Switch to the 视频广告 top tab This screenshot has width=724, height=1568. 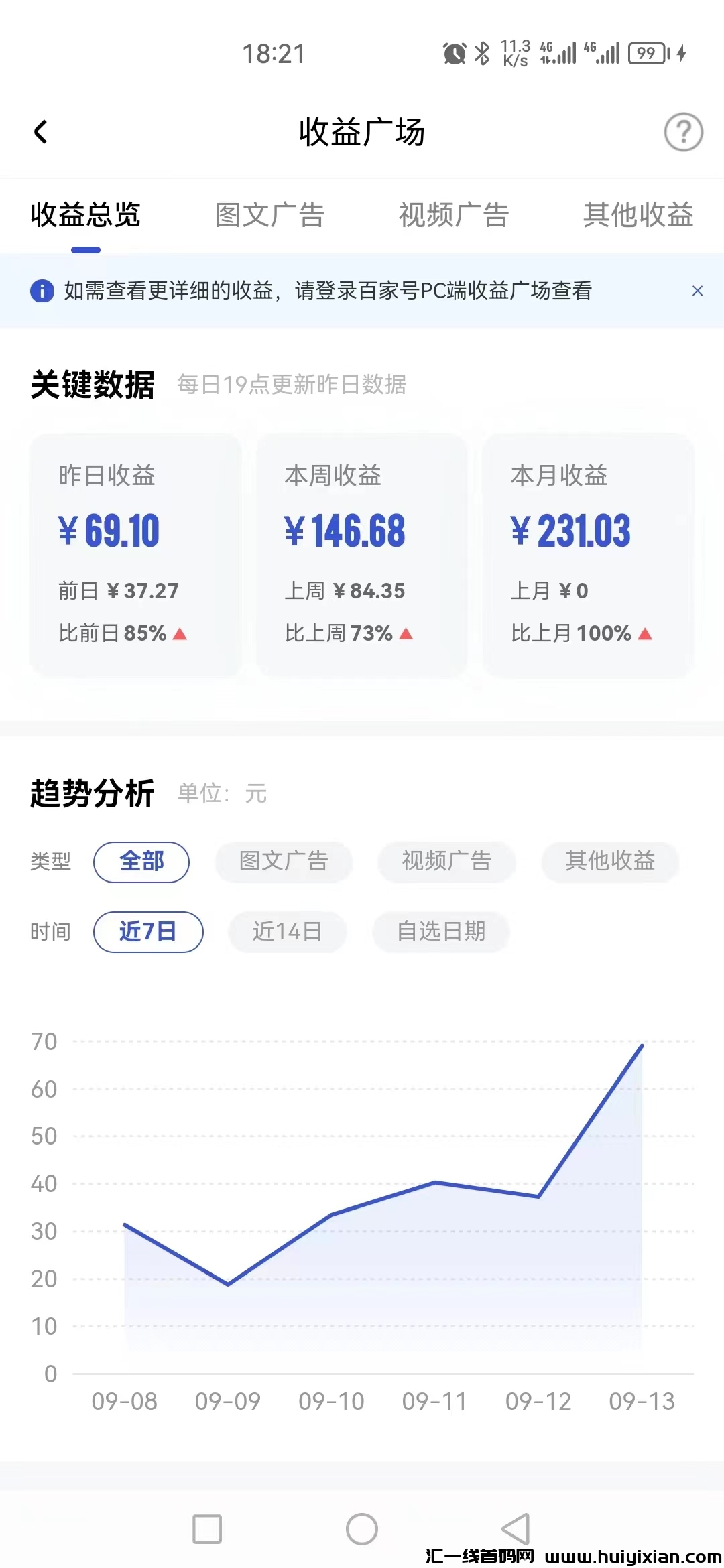point(454,215)
